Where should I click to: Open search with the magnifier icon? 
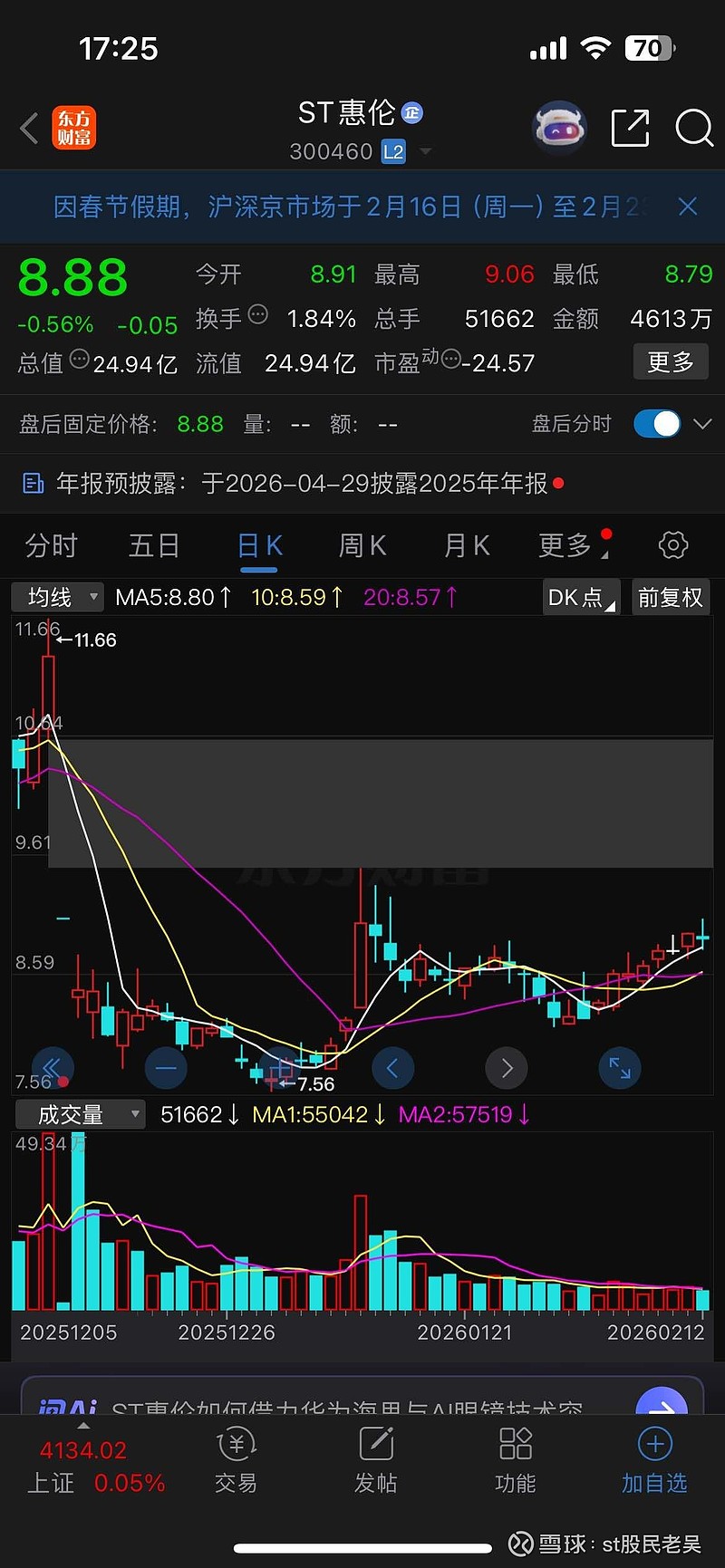[x=693, y=128]
